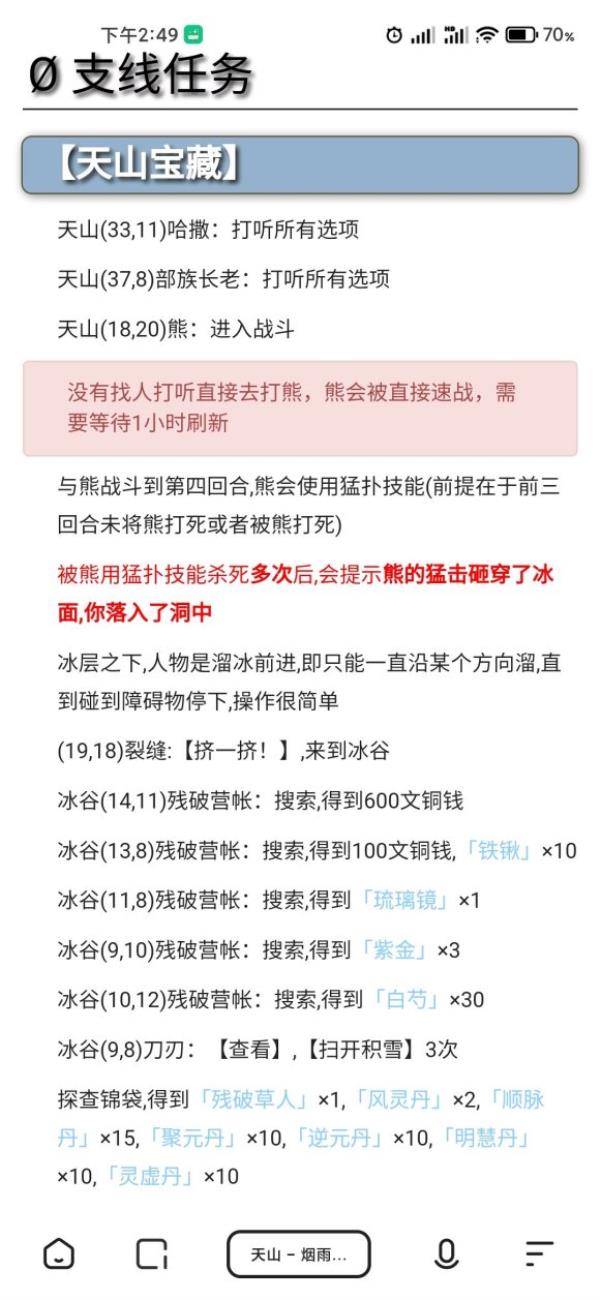This screenshot has height=1300, width=600.
Task: Select the 「聚元丹」 link
Action: [193, 1137]
